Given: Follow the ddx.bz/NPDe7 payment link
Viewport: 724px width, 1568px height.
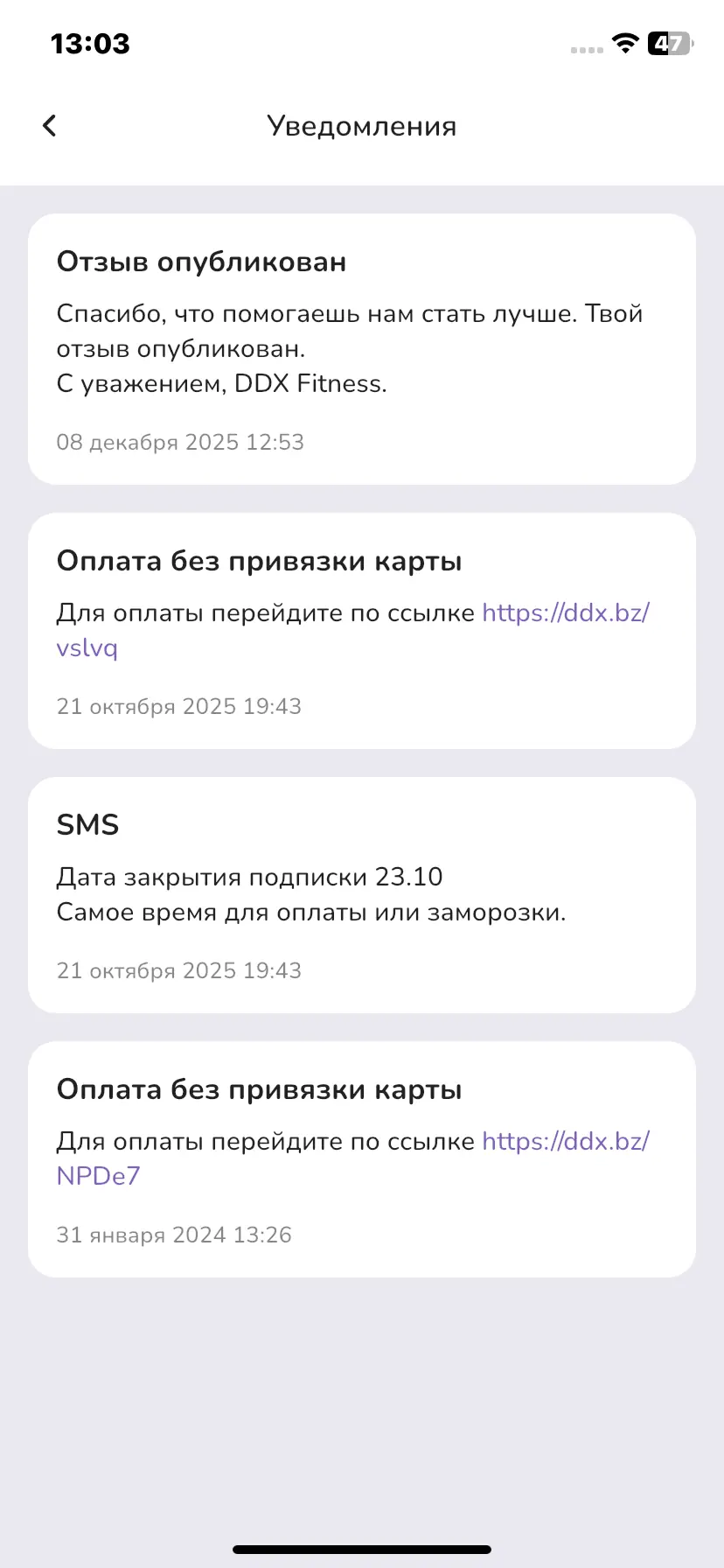Looking at the screenshot, I should pyautogui.click(x=565, y=1142).
